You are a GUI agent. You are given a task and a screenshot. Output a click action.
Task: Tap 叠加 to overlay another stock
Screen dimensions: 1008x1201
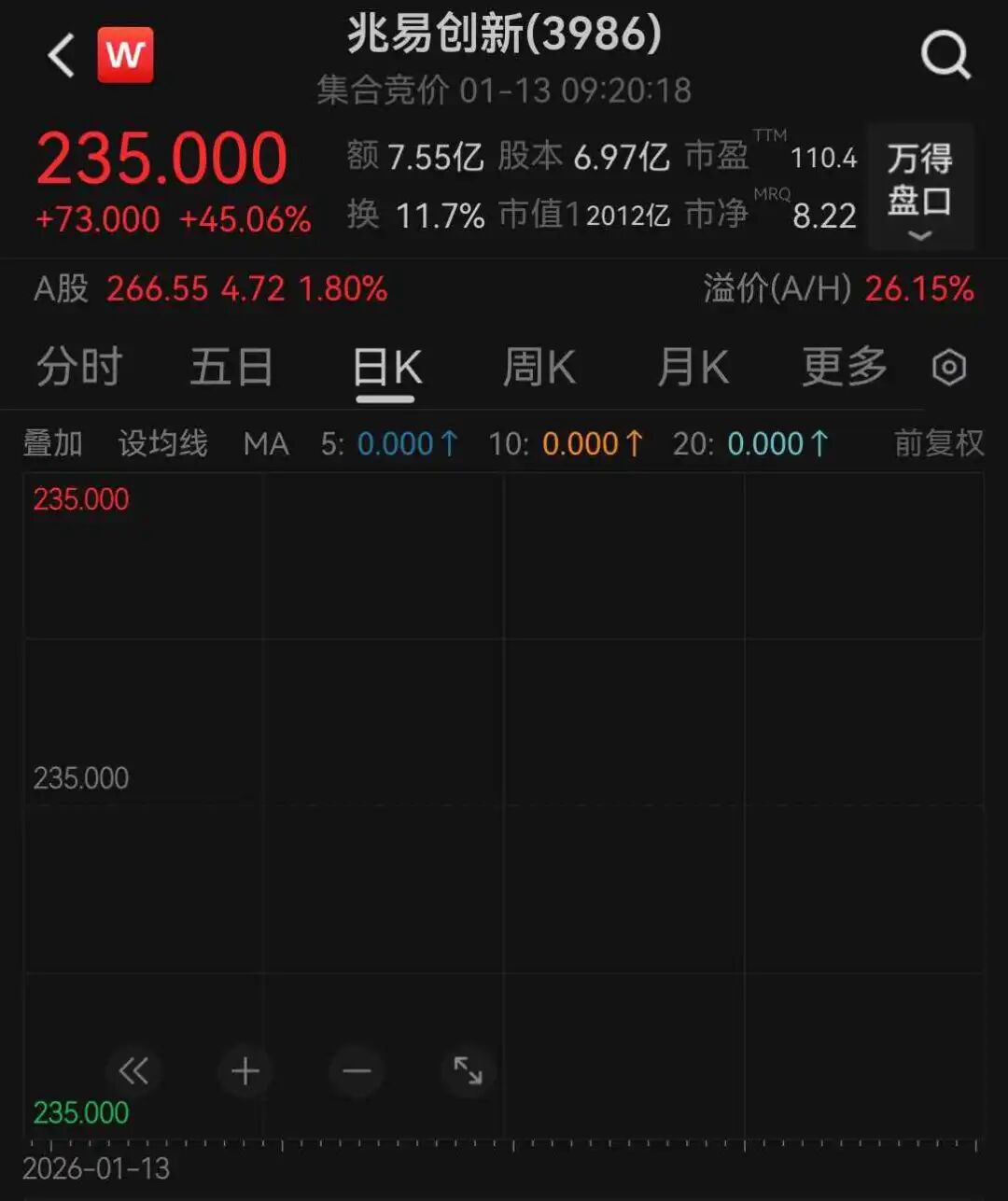tap(53, 443)
